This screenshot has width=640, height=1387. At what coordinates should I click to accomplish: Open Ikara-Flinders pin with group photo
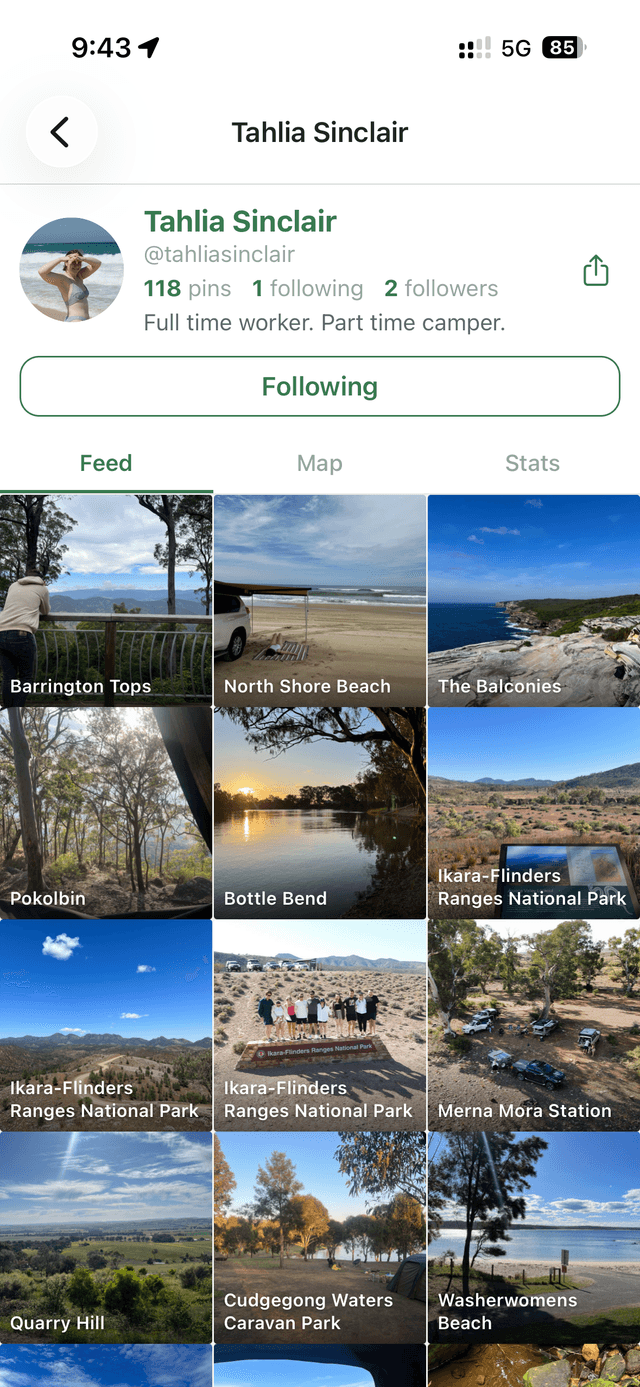(320, 1026)
